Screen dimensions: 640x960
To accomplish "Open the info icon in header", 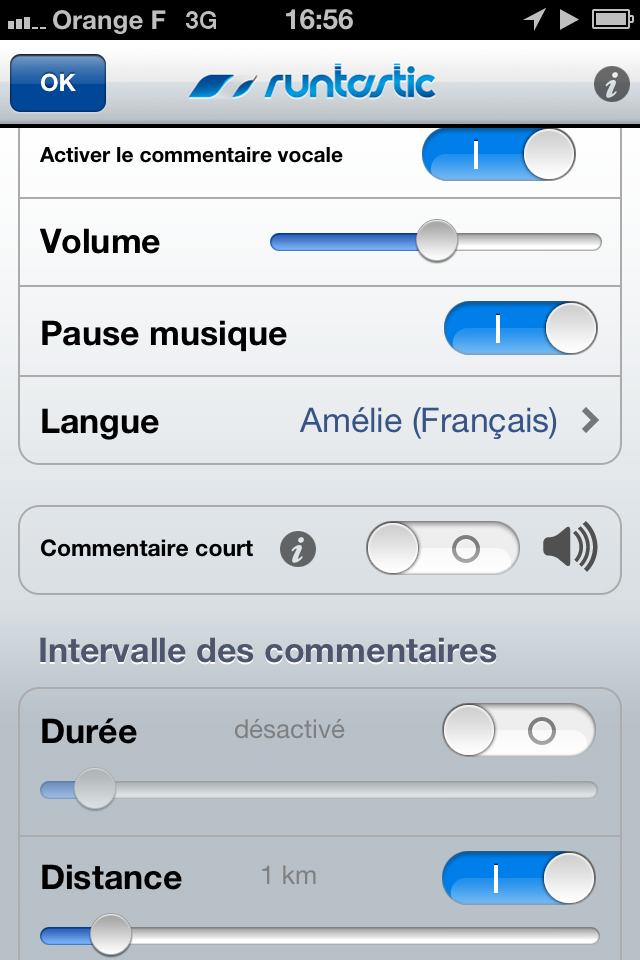I will pyautogui.click(x=611, y=84).
